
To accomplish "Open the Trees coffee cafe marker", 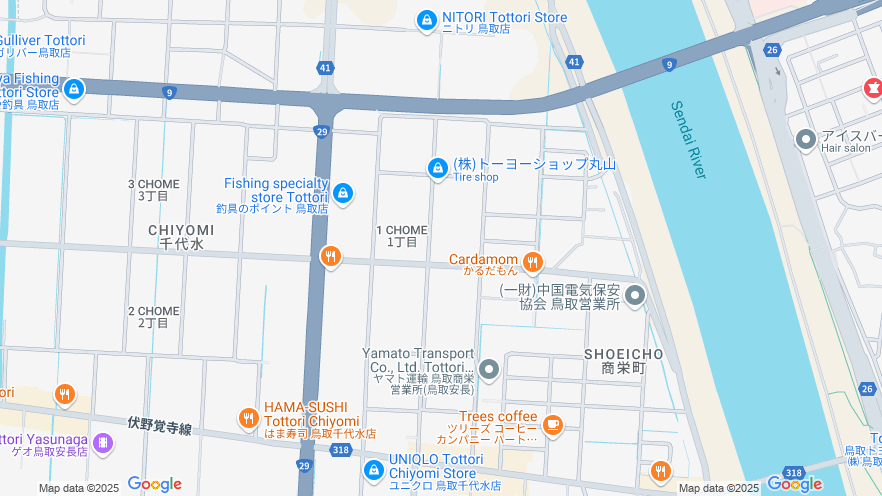I will tap(553, 425).
